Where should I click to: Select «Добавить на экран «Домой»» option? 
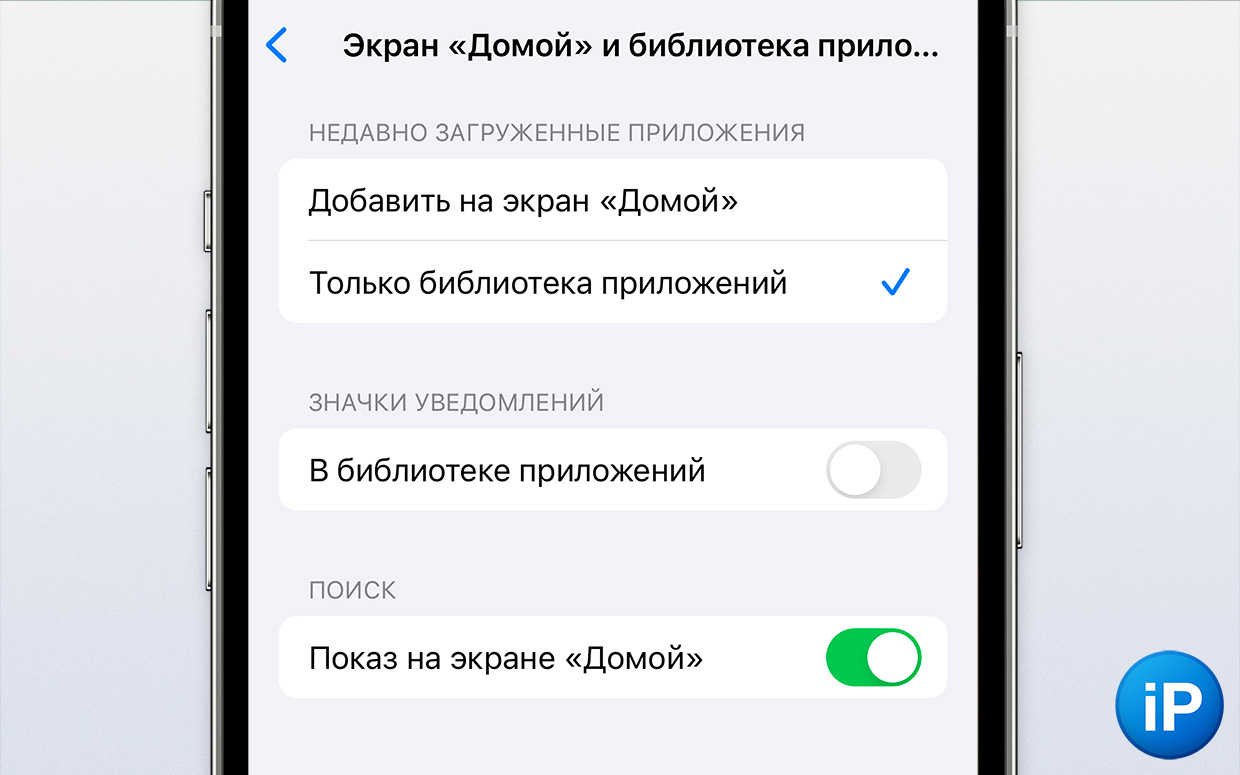point(523,201)
